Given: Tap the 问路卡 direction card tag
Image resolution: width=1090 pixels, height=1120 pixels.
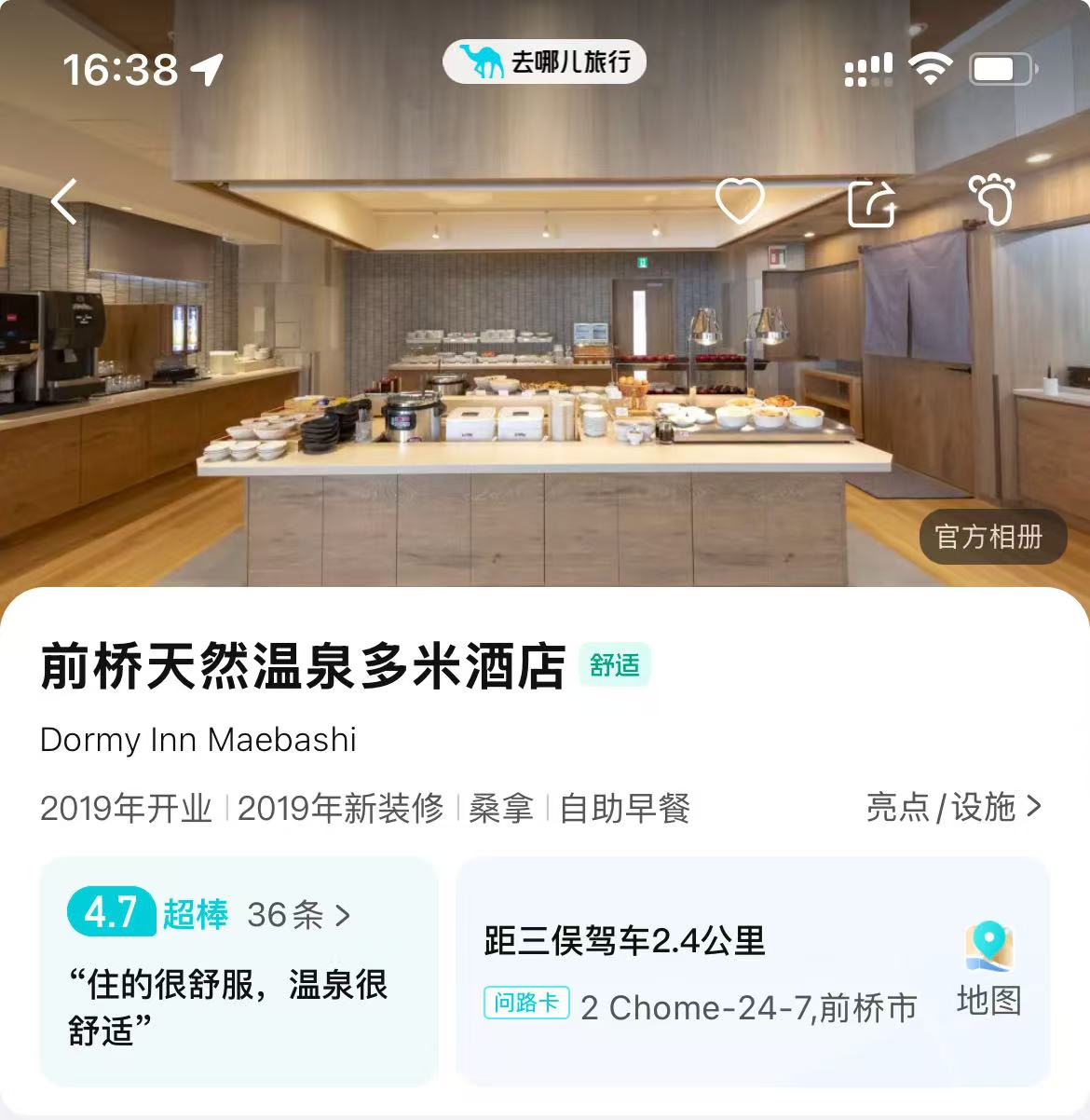Looking at the screenshot, I should (526, 1004).
